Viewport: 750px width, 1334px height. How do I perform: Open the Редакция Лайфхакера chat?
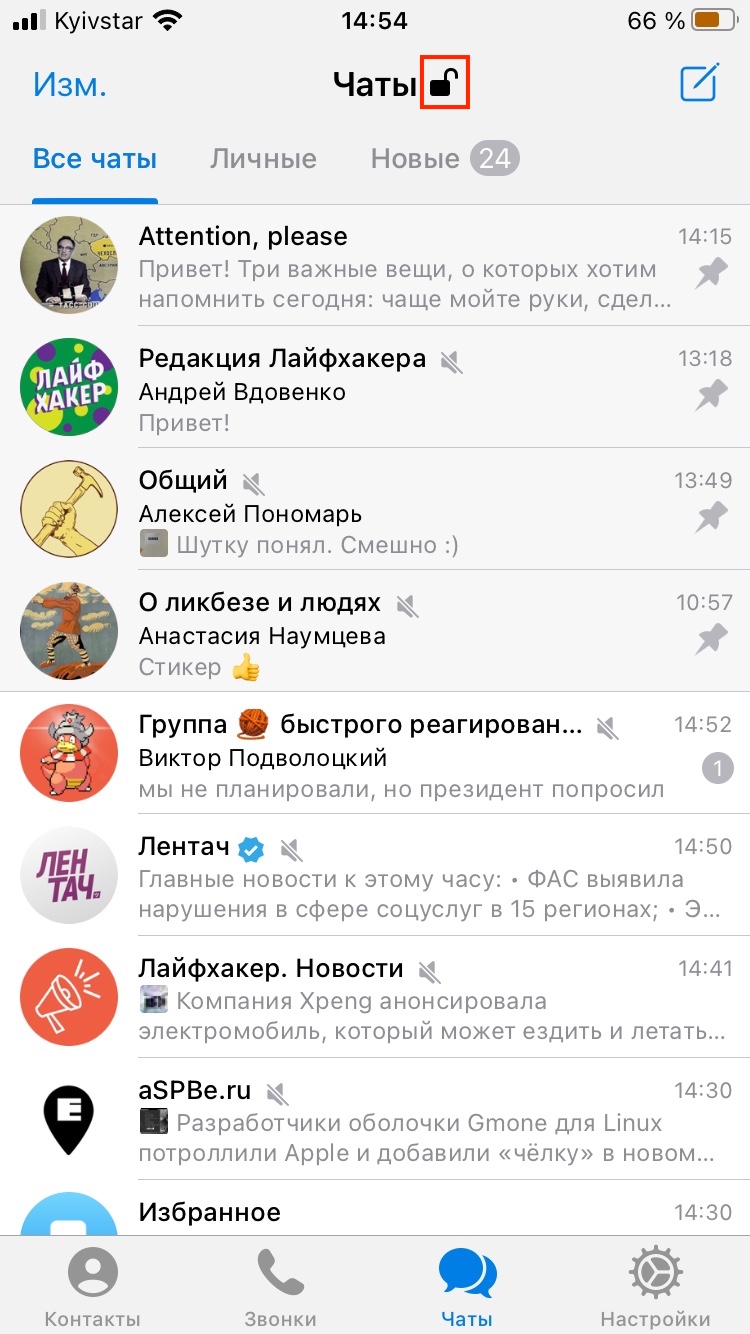(x=375, y=387)
